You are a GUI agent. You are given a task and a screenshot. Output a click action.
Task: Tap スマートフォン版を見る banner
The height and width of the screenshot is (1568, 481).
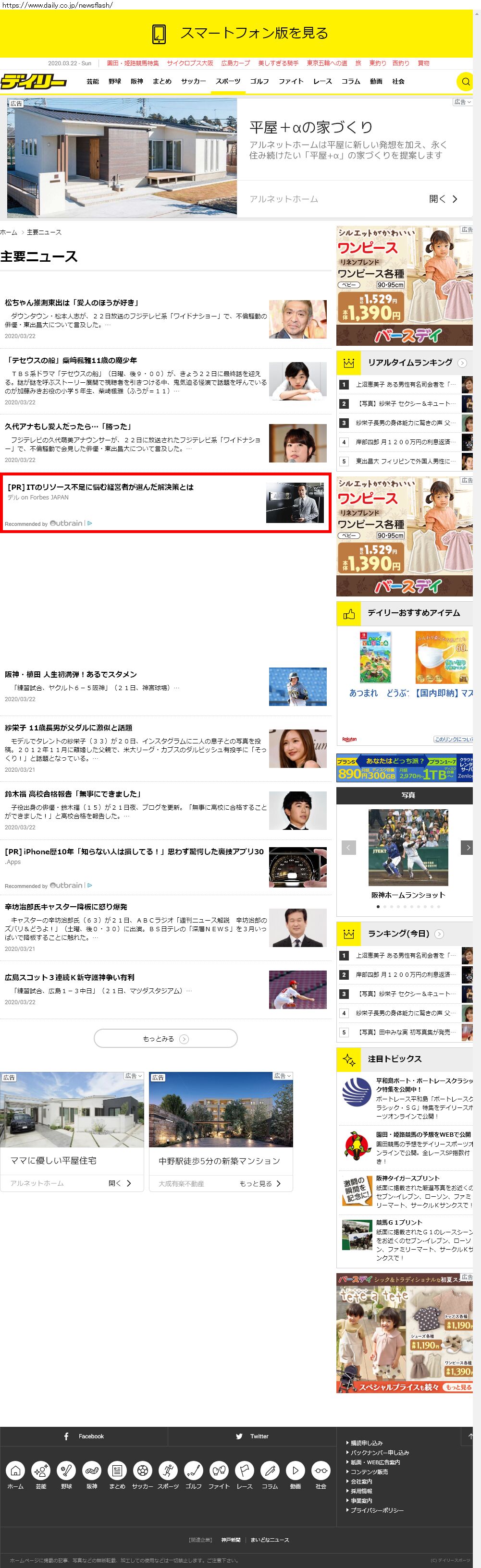(x=240, y=34)
